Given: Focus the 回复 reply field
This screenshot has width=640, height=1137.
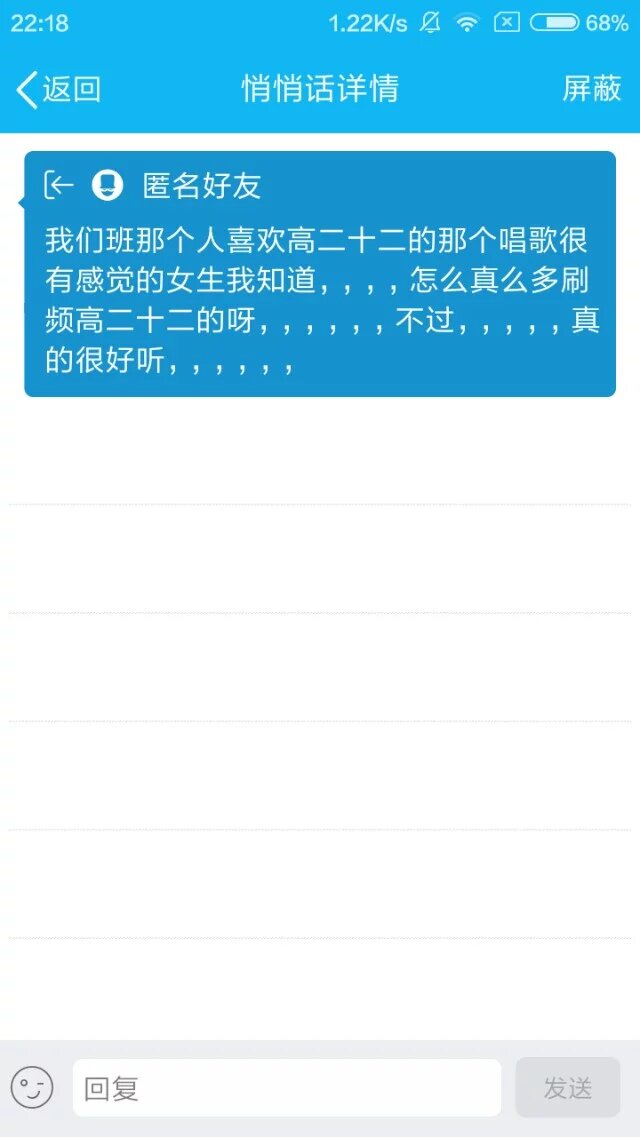Looking at the screenshot, I should coord(286,1087).
